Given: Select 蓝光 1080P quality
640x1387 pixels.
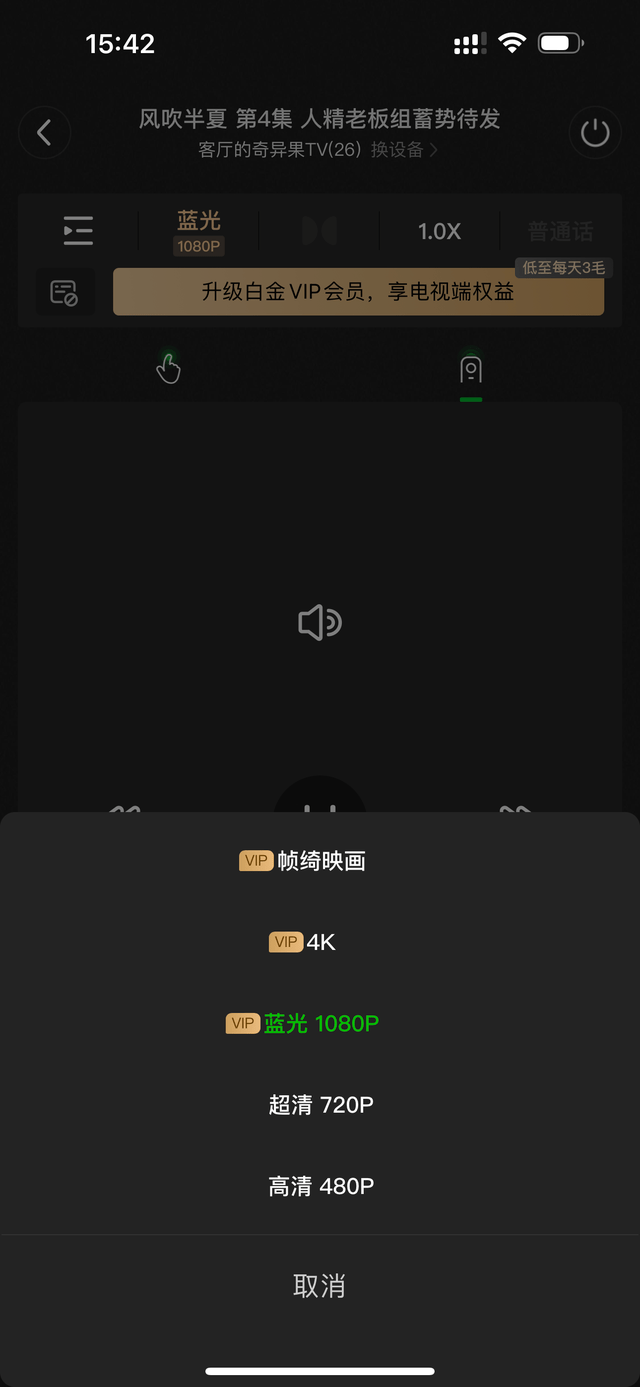Looking at the screenshot, I should (x=320, y=1023).
